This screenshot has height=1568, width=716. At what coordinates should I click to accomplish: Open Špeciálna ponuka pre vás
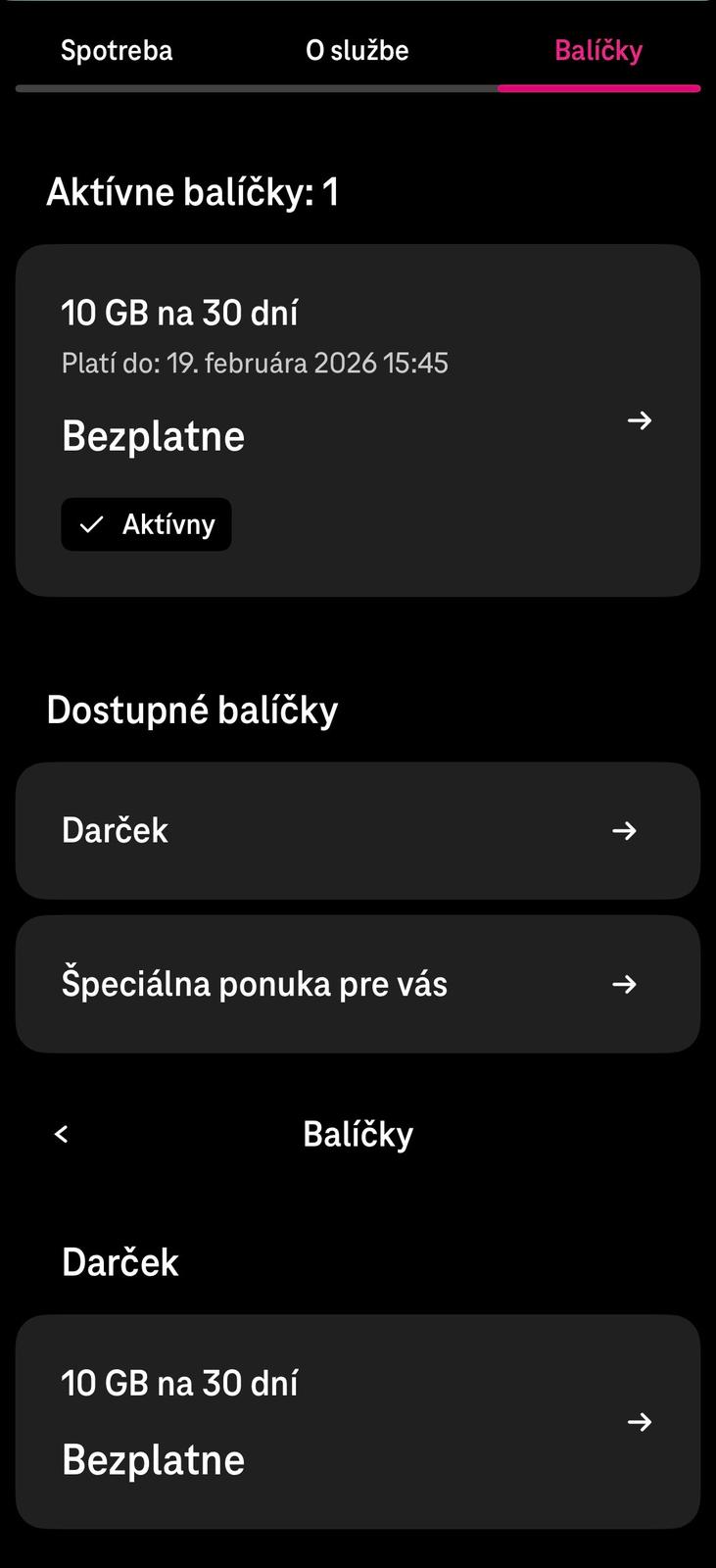[x=358, y=984]
